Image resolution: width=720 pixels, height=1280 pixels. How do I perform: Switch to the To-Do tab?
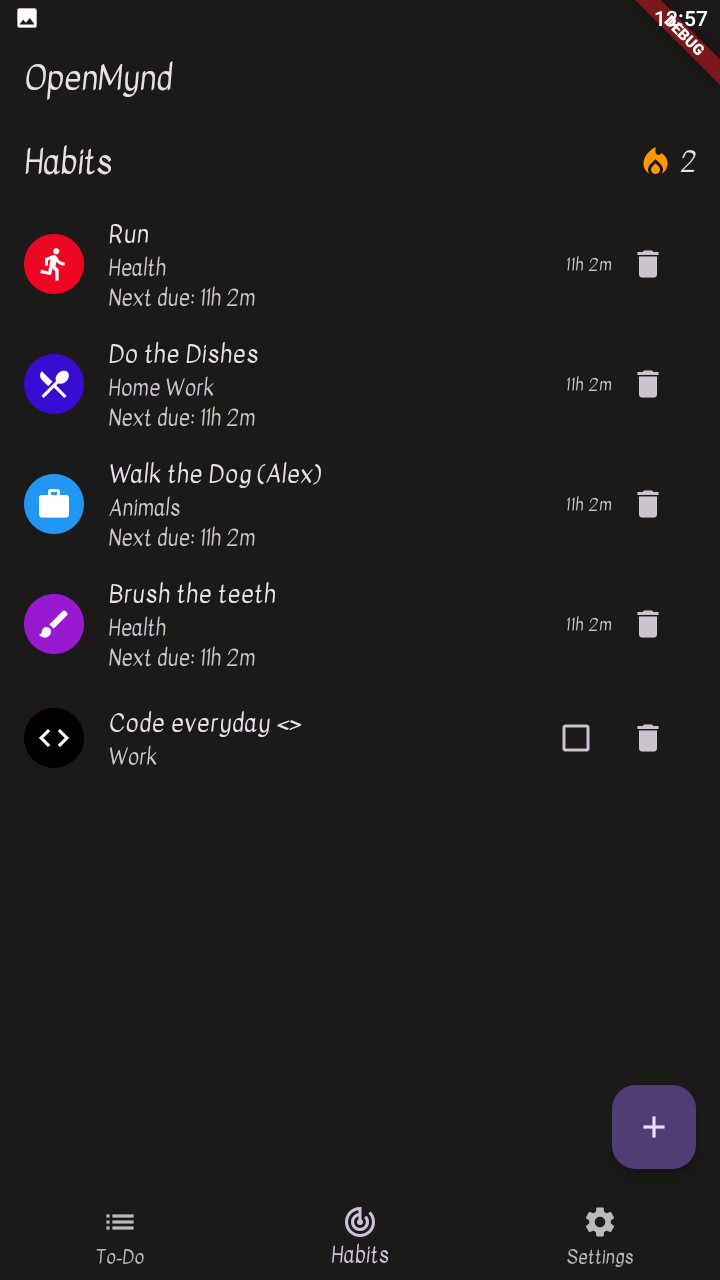coord(120,1238)
